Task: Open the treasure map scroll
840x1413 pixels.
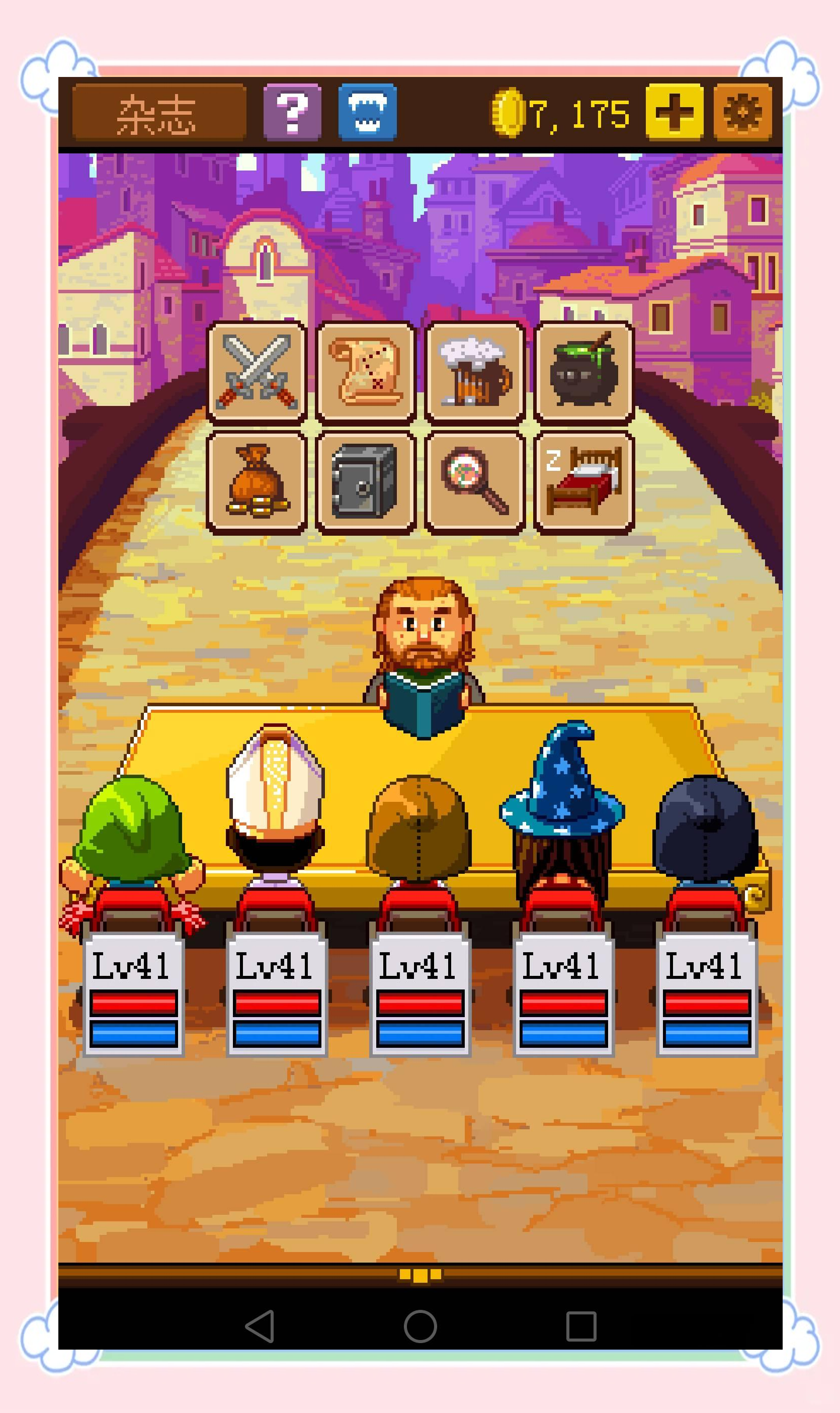Action: 366,372
